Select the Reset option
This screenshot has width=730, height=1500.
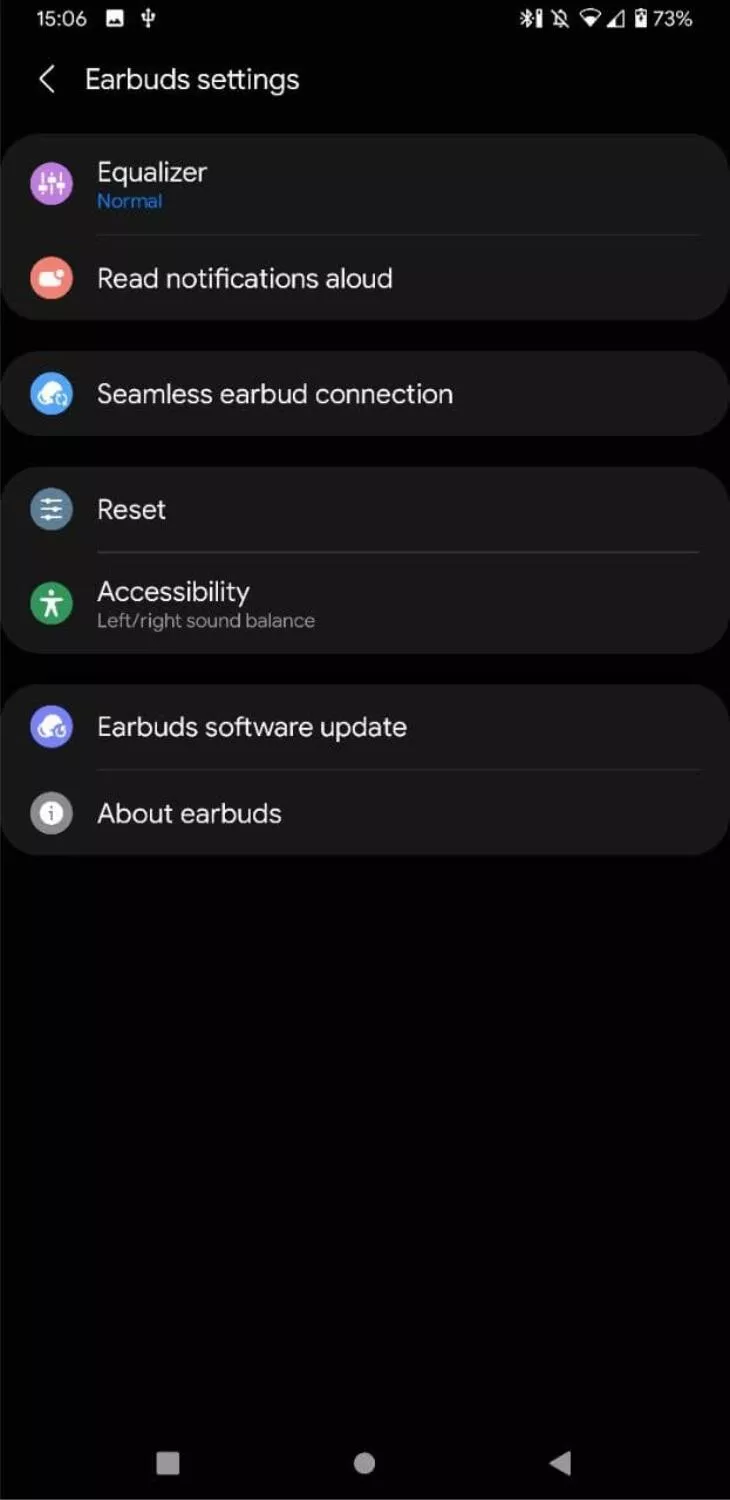point(365,510)
